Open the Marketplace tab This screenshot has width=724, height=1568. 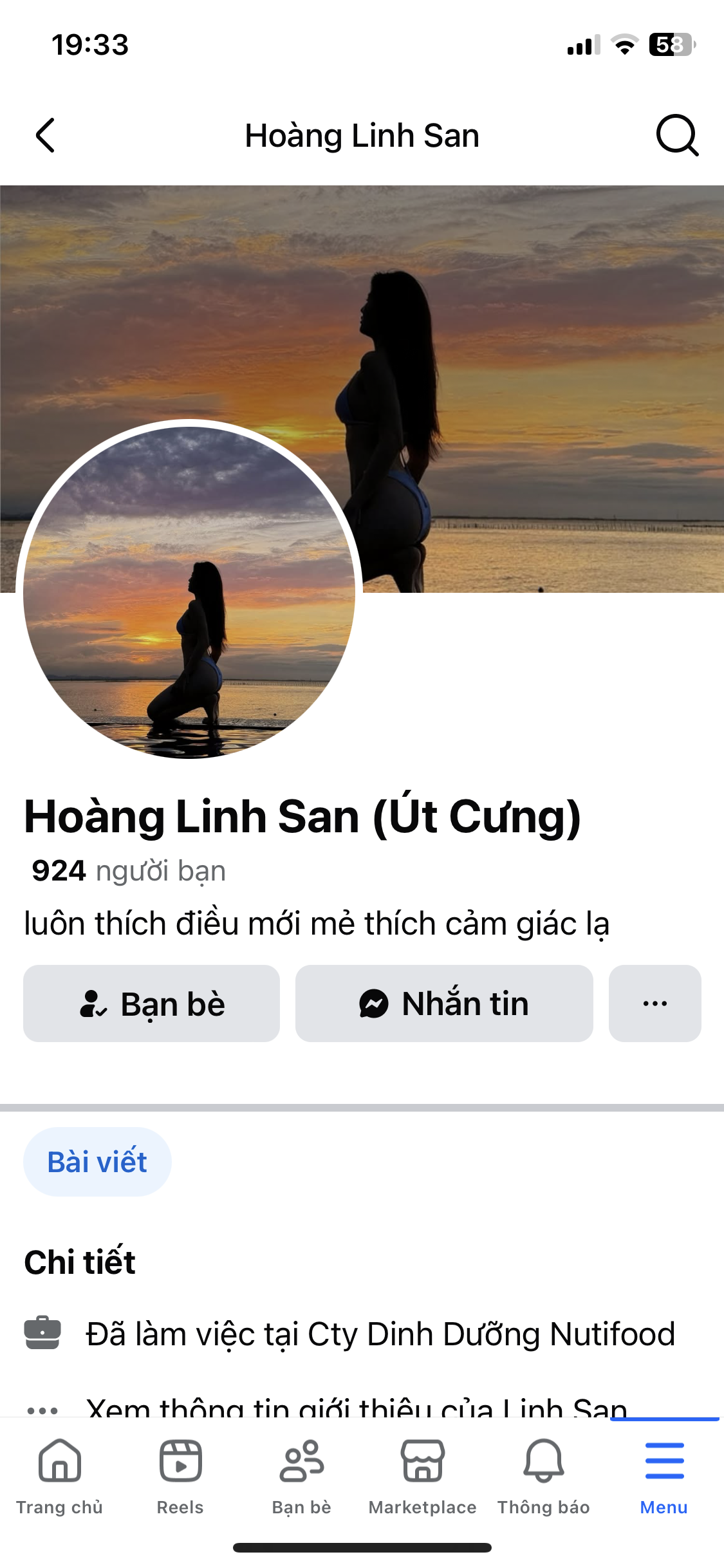coord(422,1474)
